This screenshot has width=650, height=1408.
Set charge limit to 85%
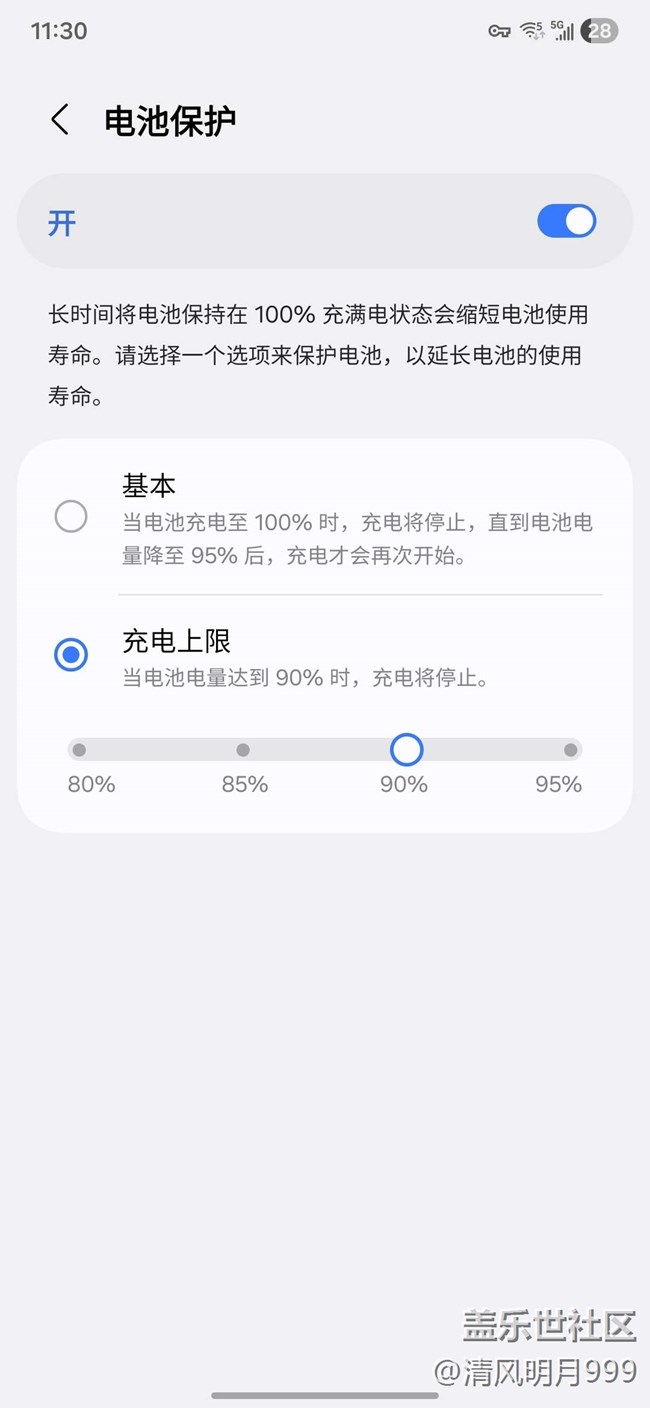pos(243,750)
